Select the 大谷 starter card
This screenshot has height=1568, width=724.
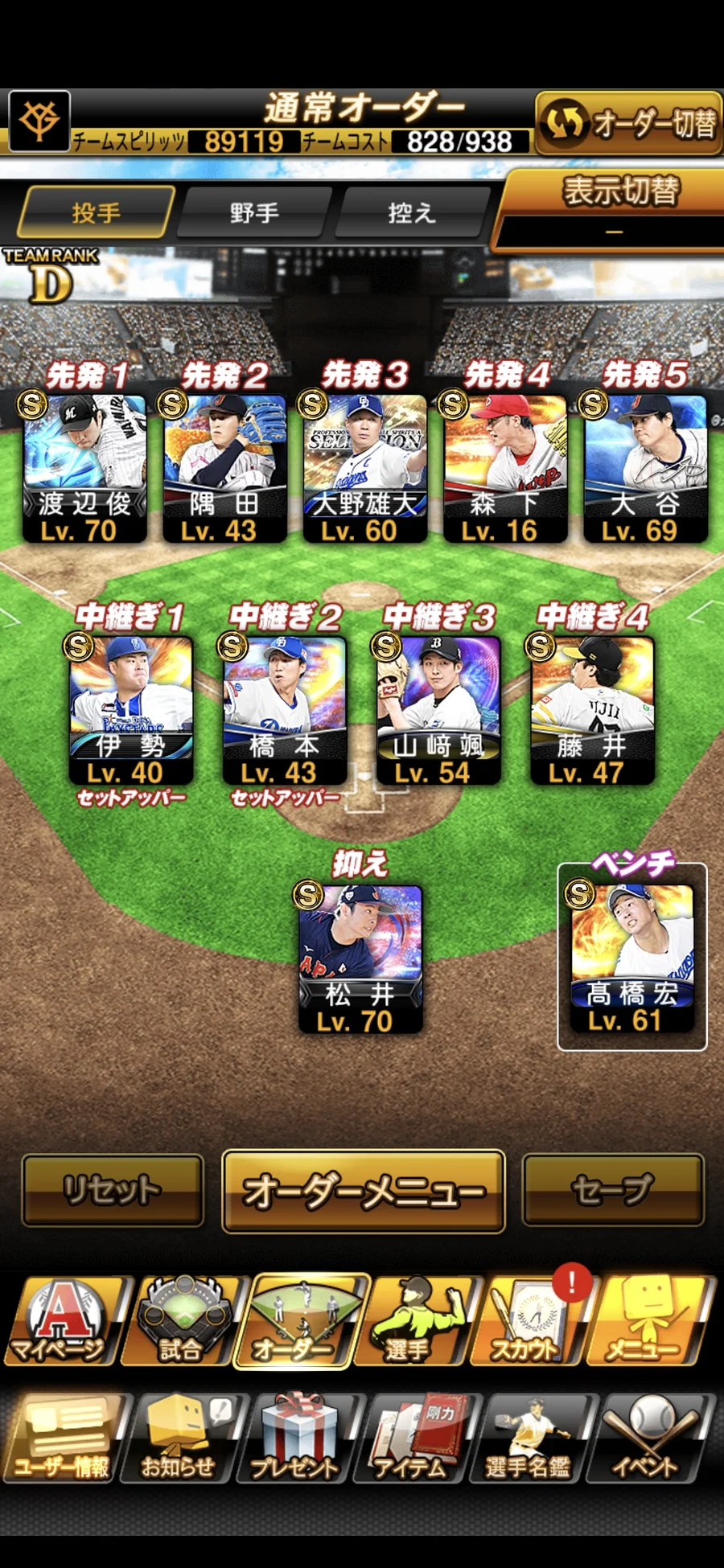point(645,468)
